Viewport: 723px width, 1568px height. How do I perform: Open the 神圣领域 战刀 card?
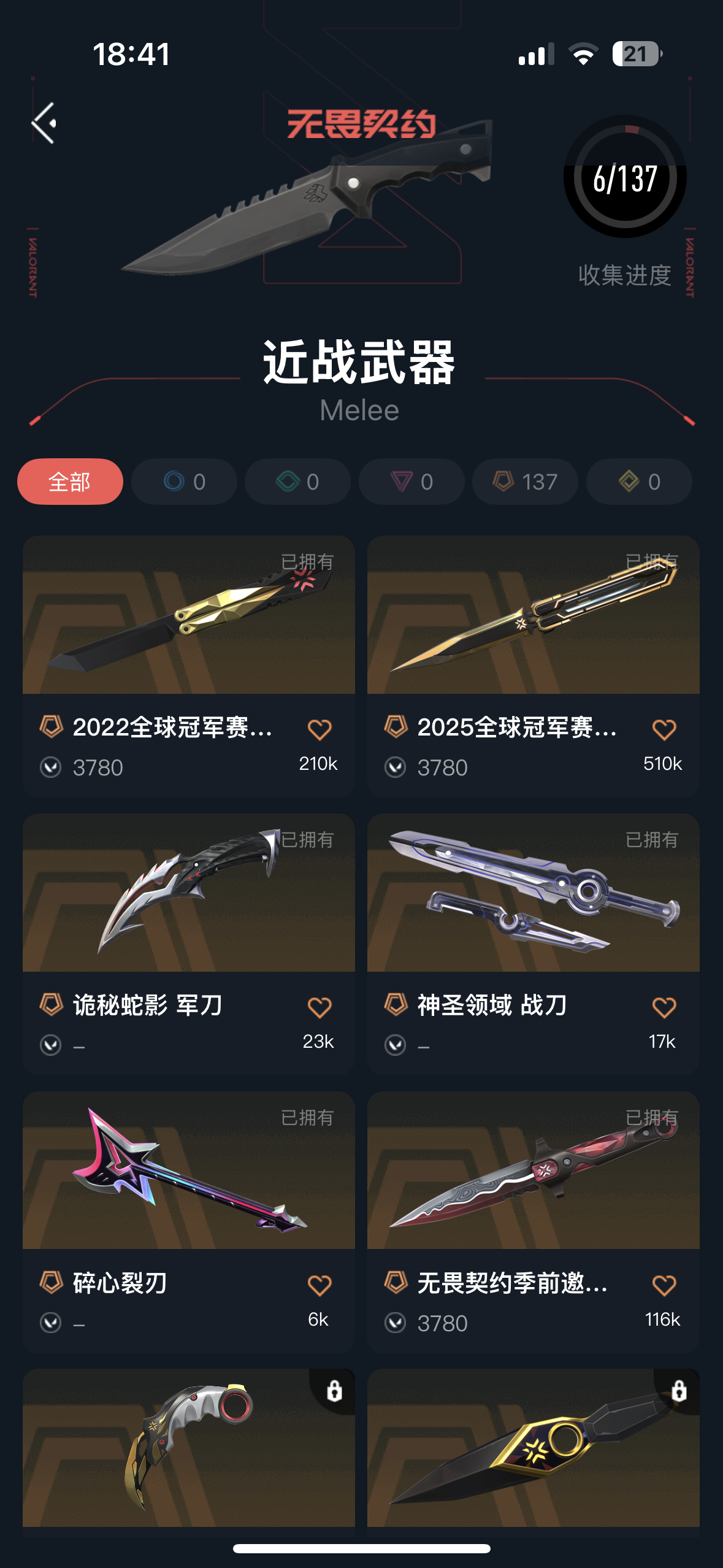(533, 893)
